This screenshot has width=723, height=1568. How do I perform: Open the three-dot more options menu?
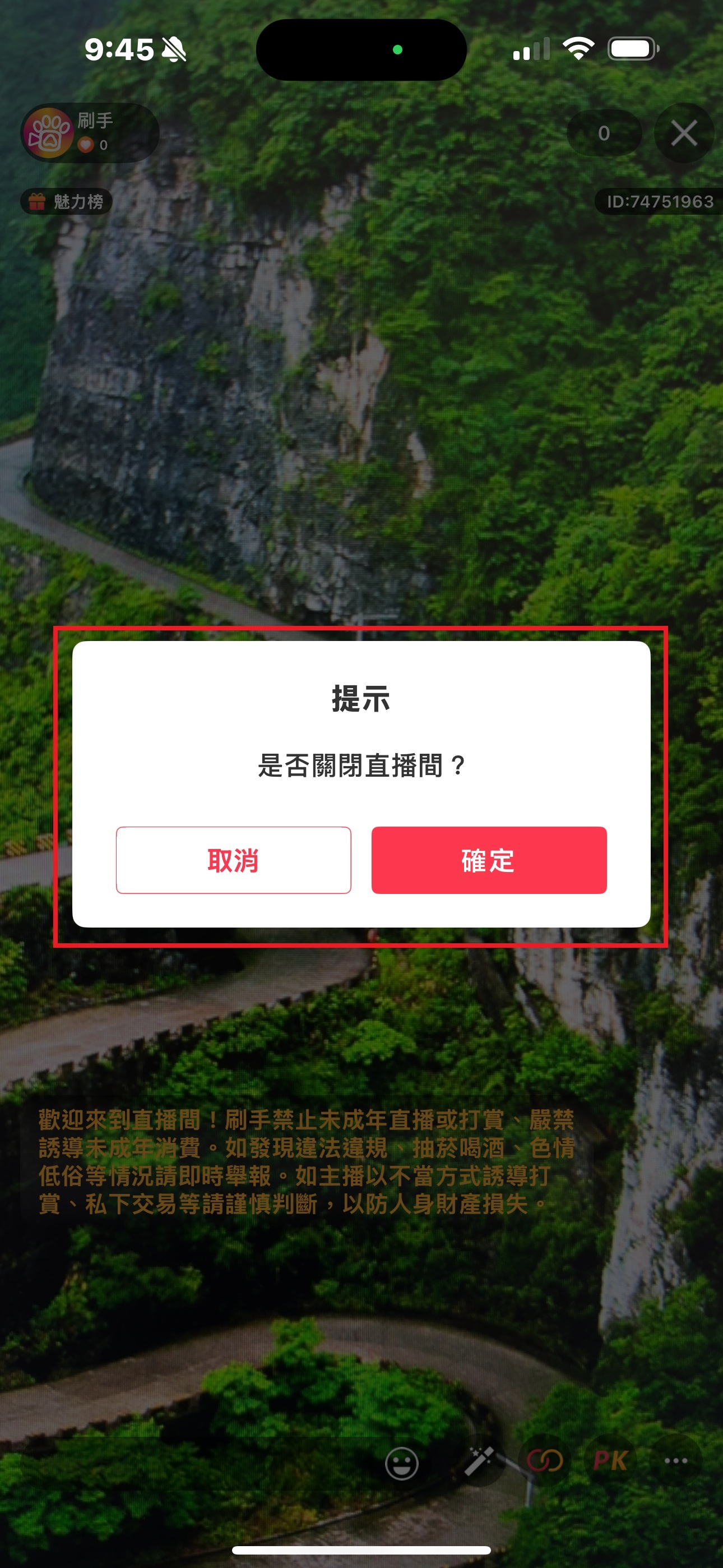point(675,1460)
